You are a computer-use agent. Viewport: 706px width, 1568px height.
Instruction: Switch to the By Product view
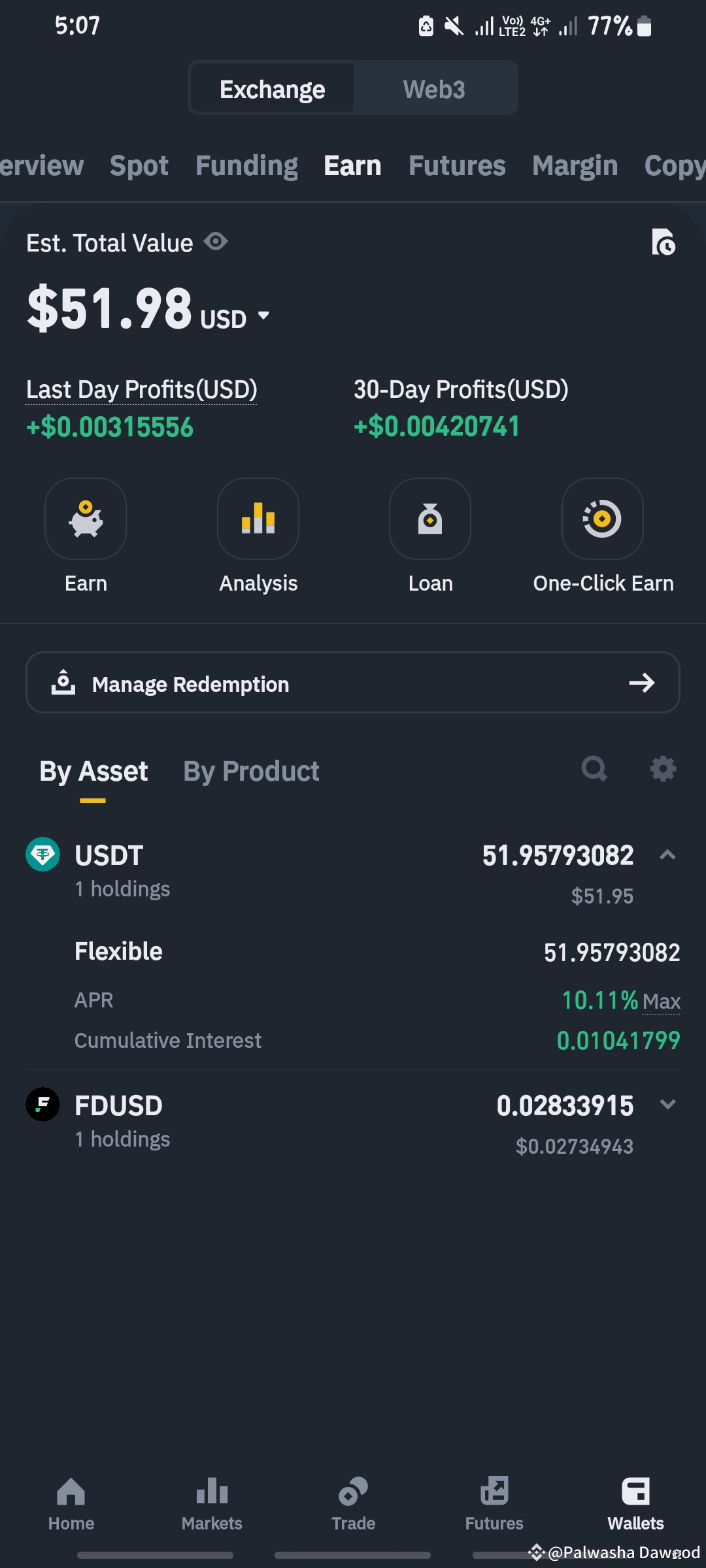[251, 772]
